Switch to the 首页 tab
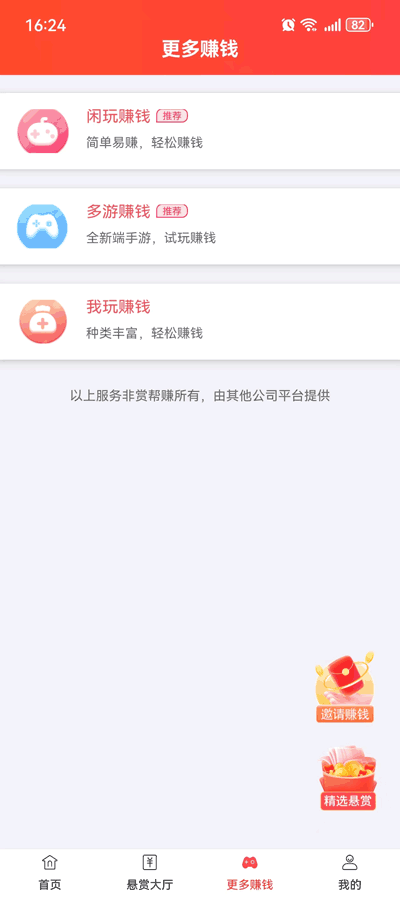This screenshot has height=903, width=400. [50, 873]
